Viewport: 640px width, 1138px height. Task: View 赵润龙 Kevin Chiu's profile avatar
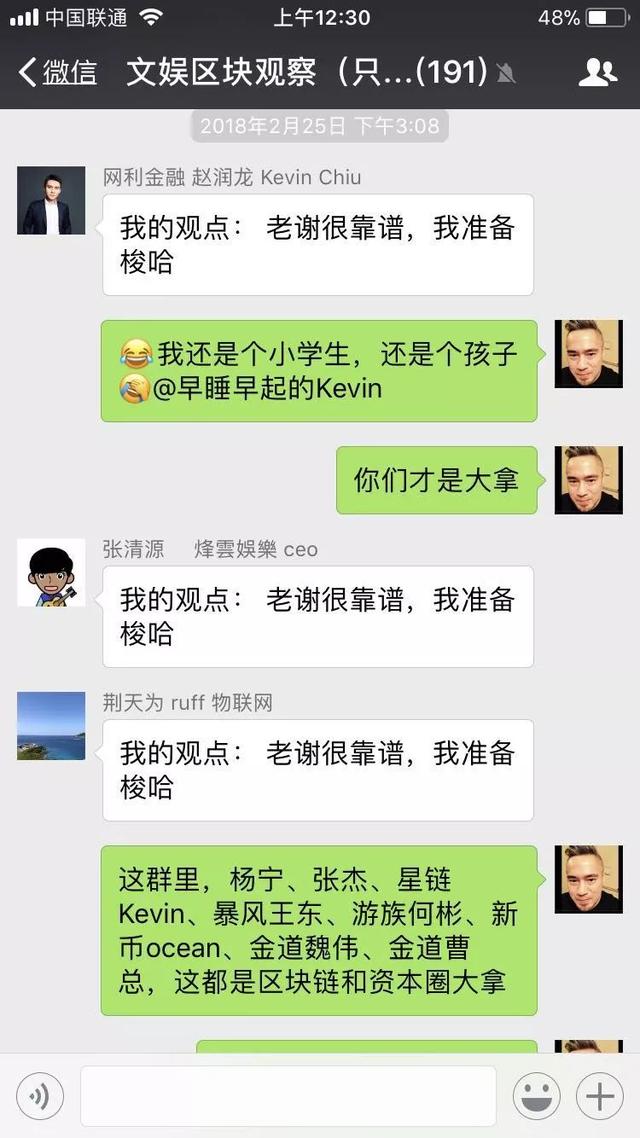click(51, 201)
